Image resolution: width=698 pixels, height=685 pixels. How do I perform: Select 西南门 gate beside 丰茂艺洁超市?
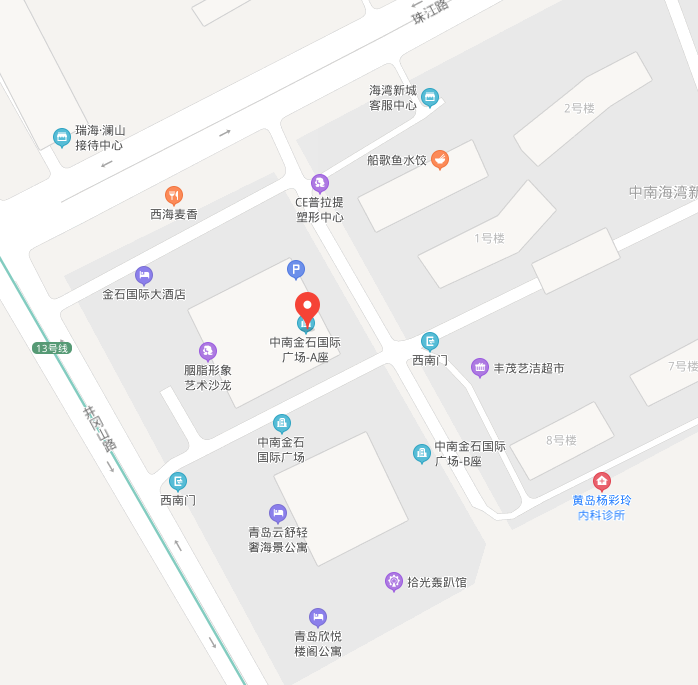430,341
